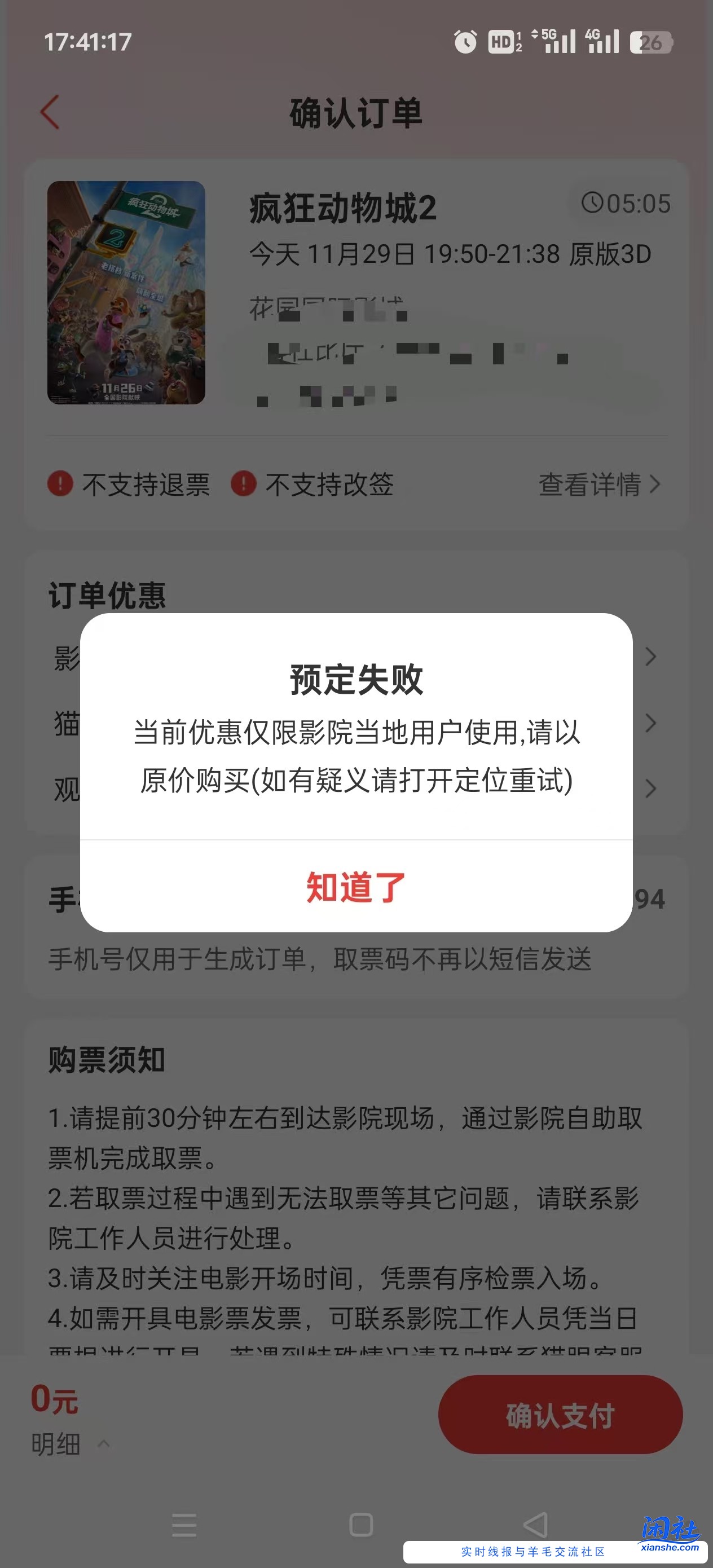Tap the warning icon before 不支持改签

click(x=244, y=486)
